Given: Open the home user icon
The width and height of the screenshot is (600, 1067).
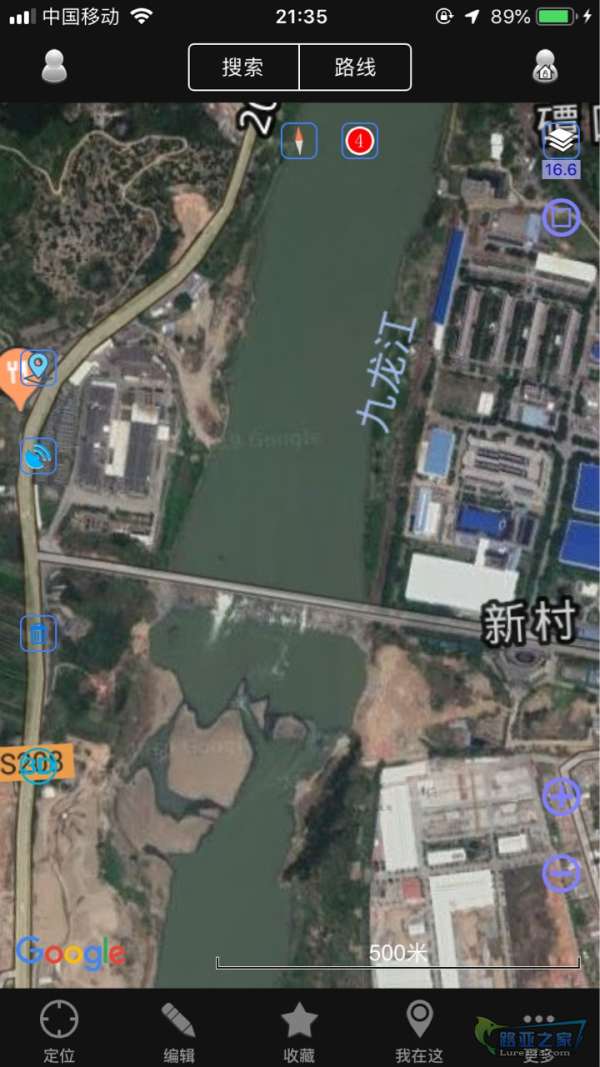Looking at the screenshot, I should (545, 67).
